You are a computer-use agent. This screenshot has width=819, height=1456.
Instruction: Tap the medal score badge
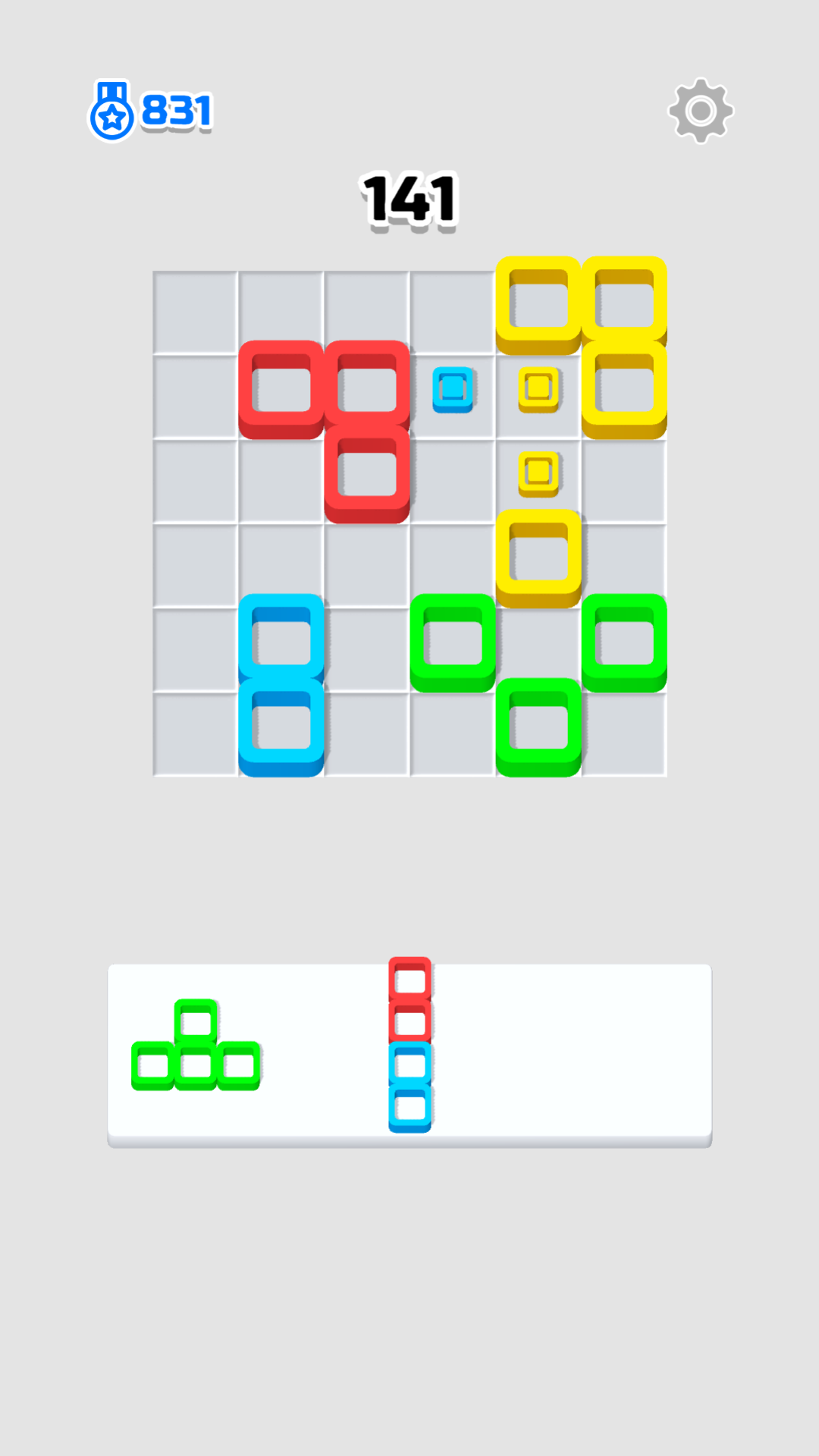pyautogui.click(x=151, y=111)
